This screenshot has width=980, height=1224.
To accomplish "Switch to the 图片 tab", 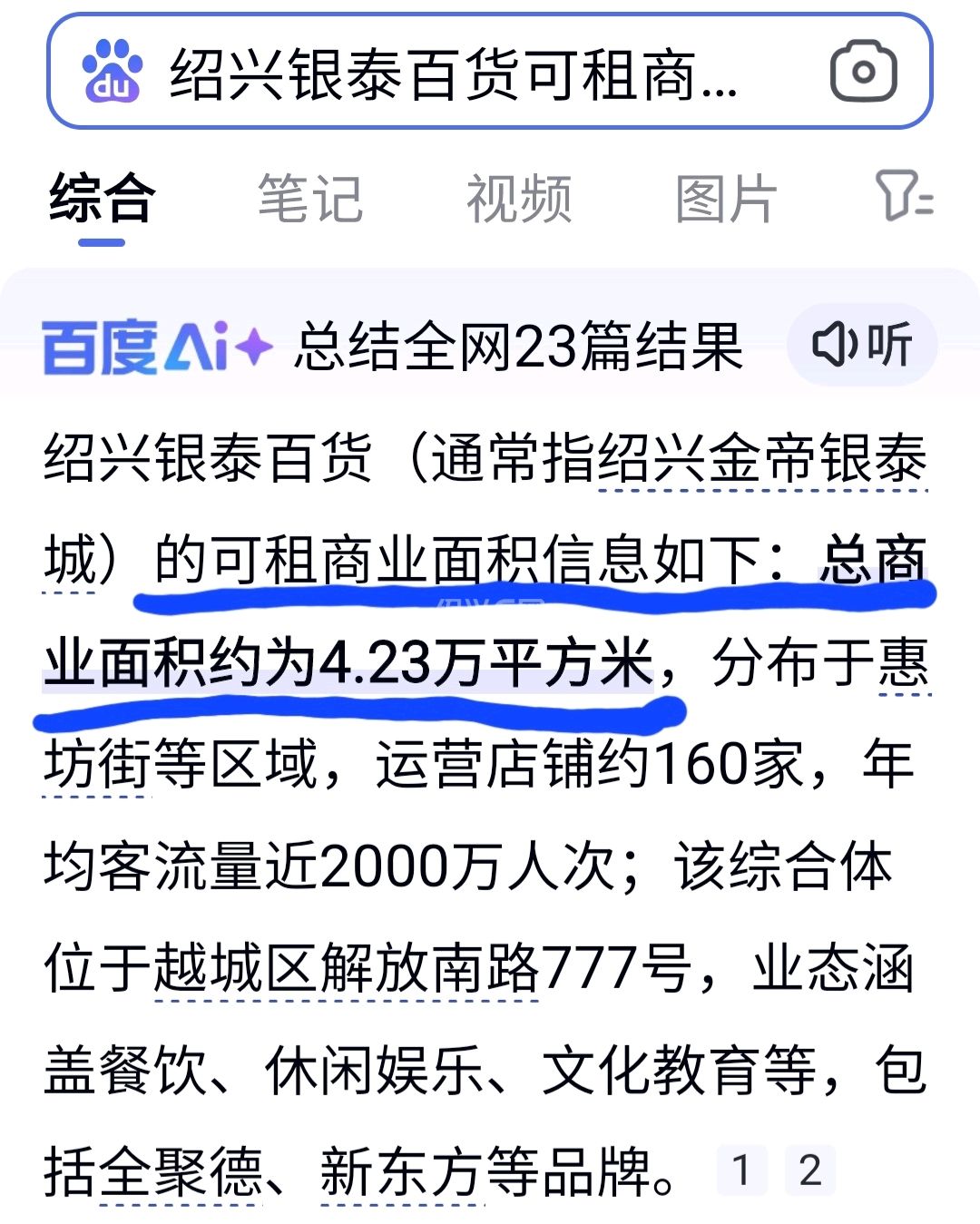I will coord(726,199).
